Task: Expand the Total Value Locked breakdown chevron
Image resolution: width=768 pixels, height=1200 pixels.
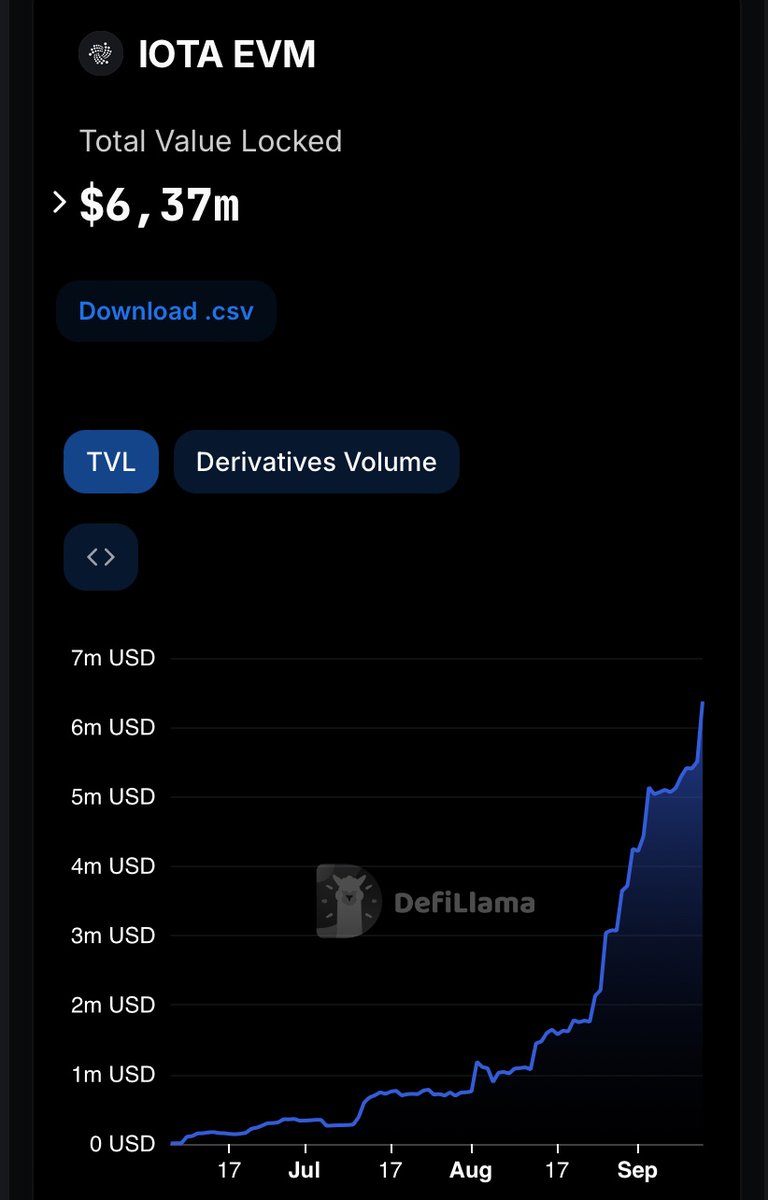Action: [59, 203]
